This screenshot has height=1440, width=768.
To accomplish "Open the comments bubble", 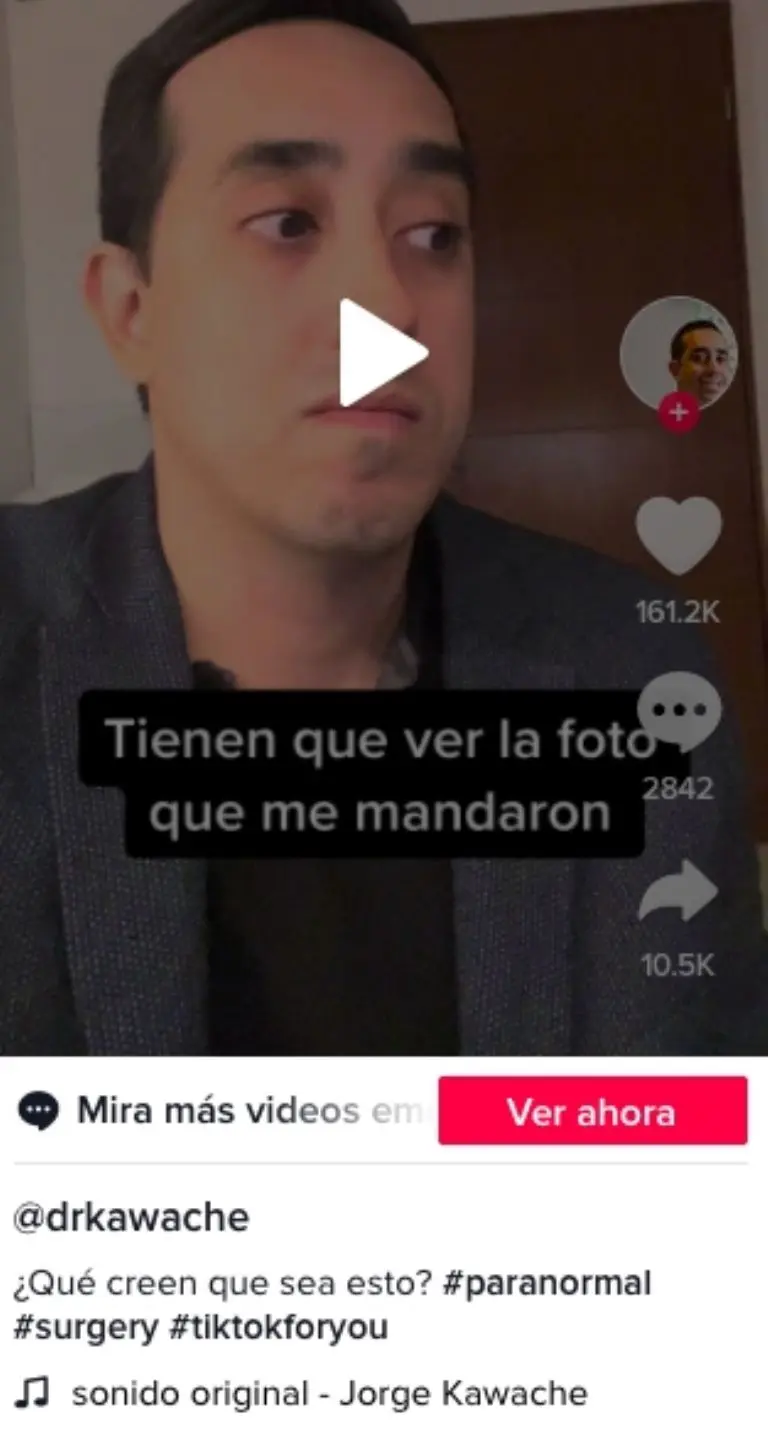I will tap(679, 711).
